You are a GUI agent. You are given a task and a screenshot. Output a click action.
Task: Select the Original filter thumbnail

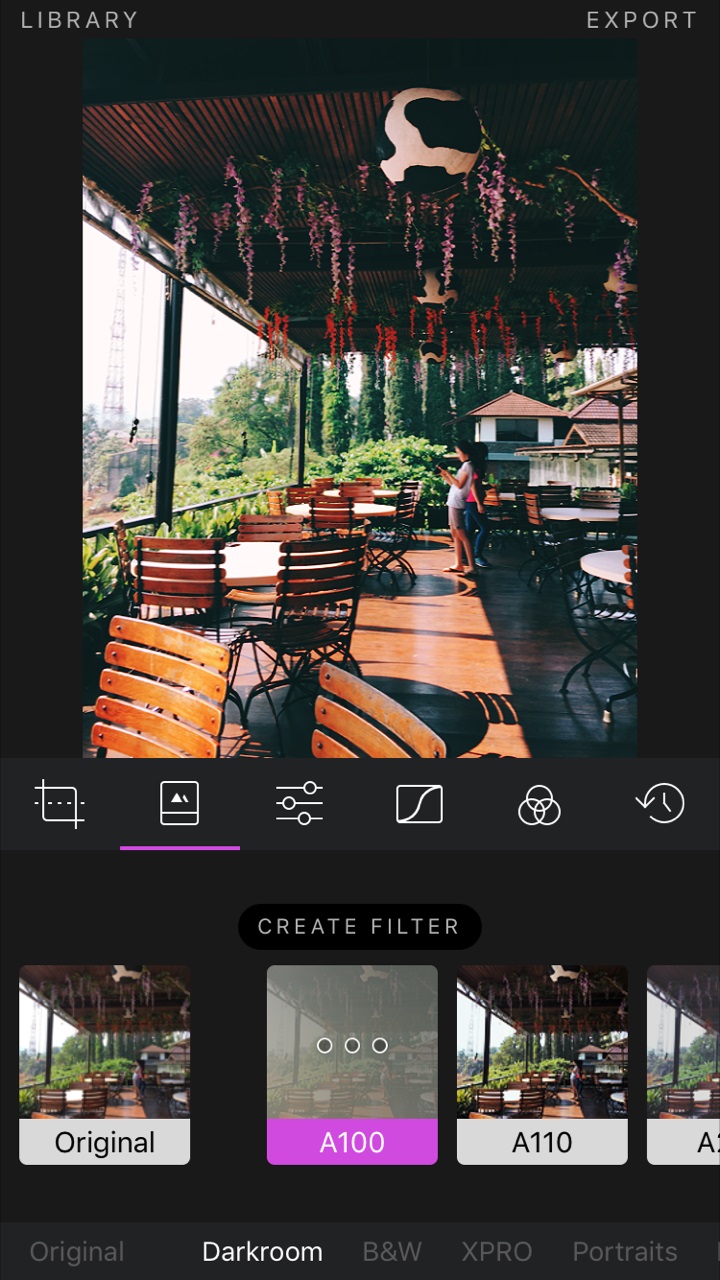105,1065
